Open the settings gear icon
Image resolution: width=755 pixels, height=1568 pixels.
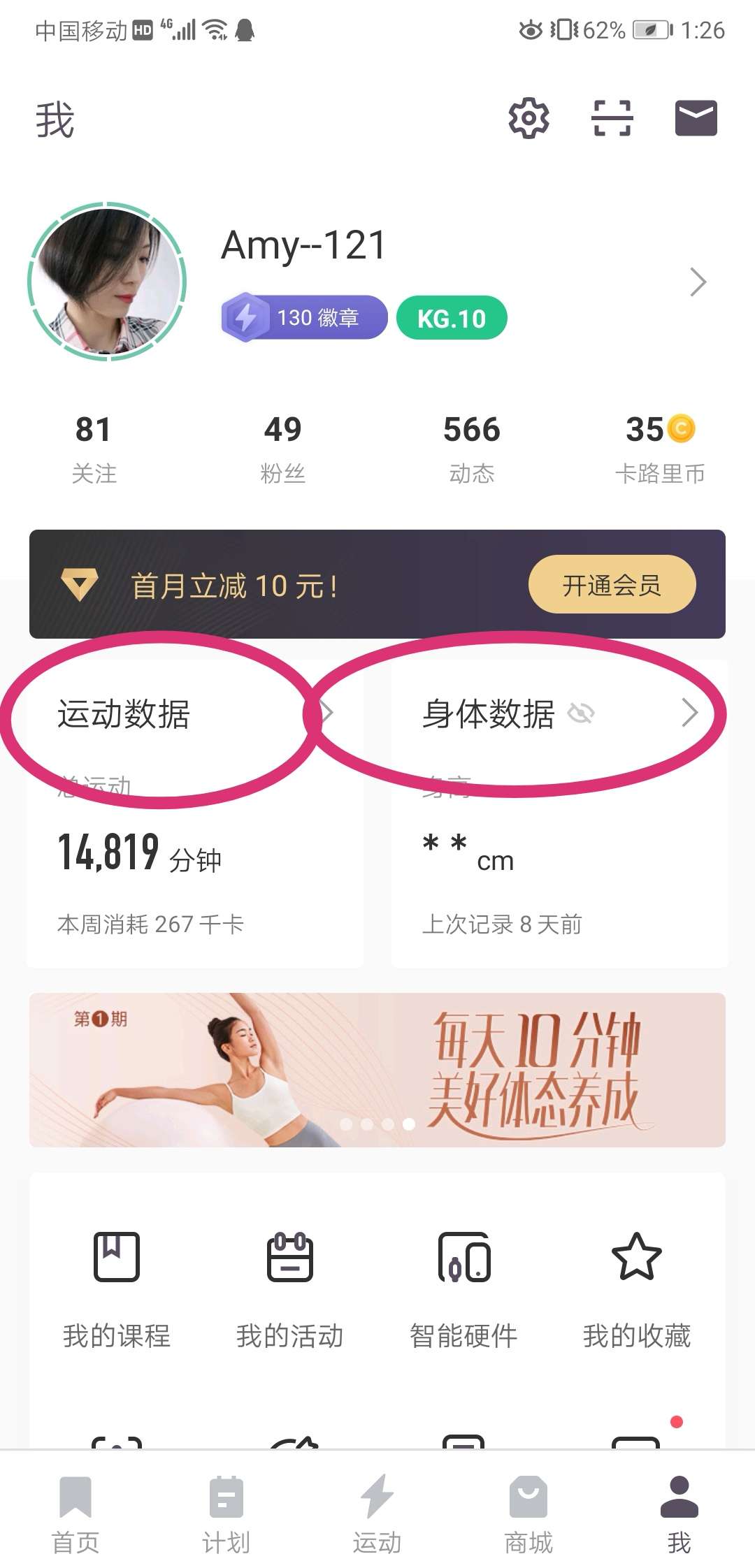(529, 117)
